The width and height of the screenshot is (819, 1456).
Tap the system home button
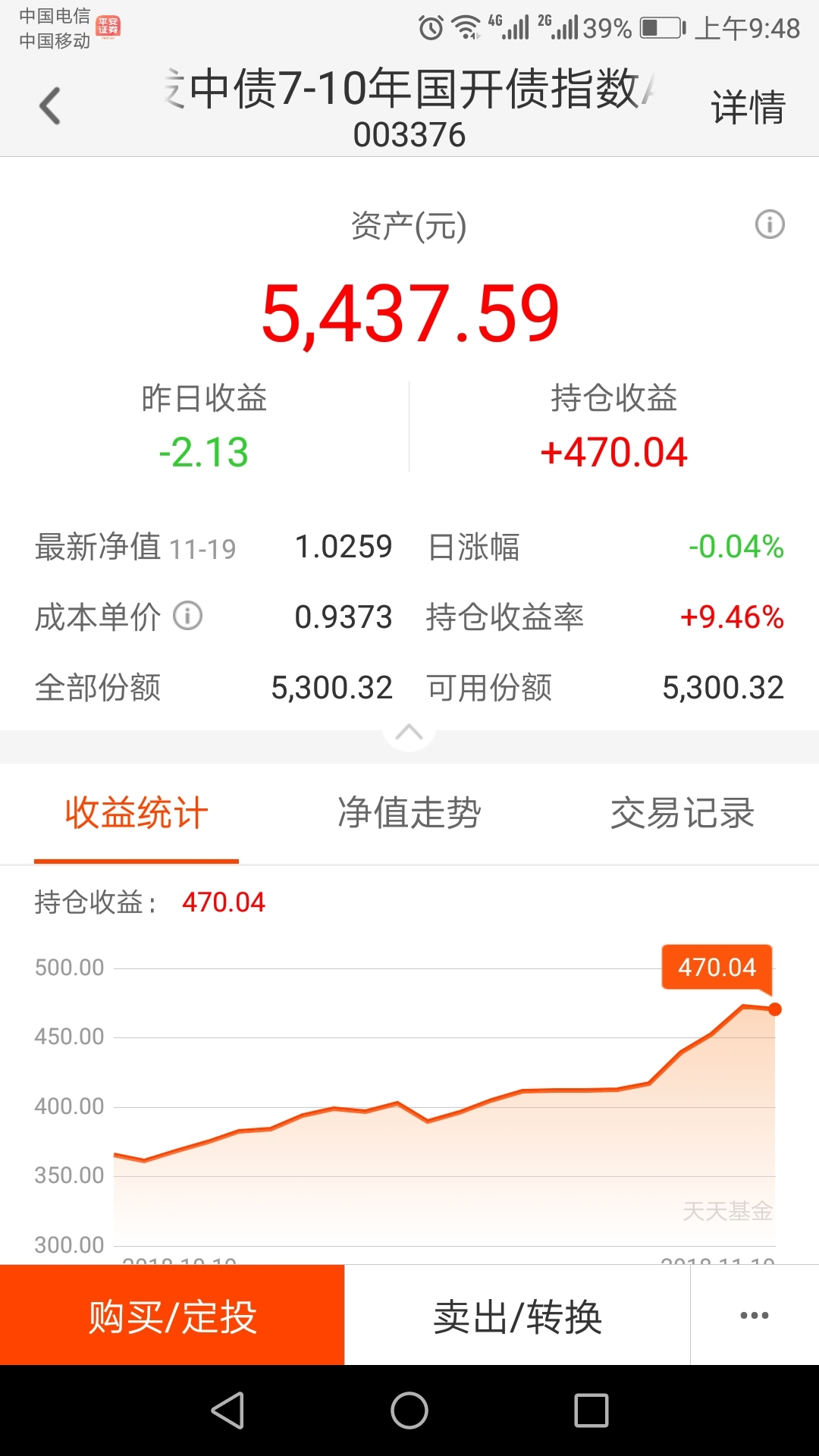tap(409, 1410)
